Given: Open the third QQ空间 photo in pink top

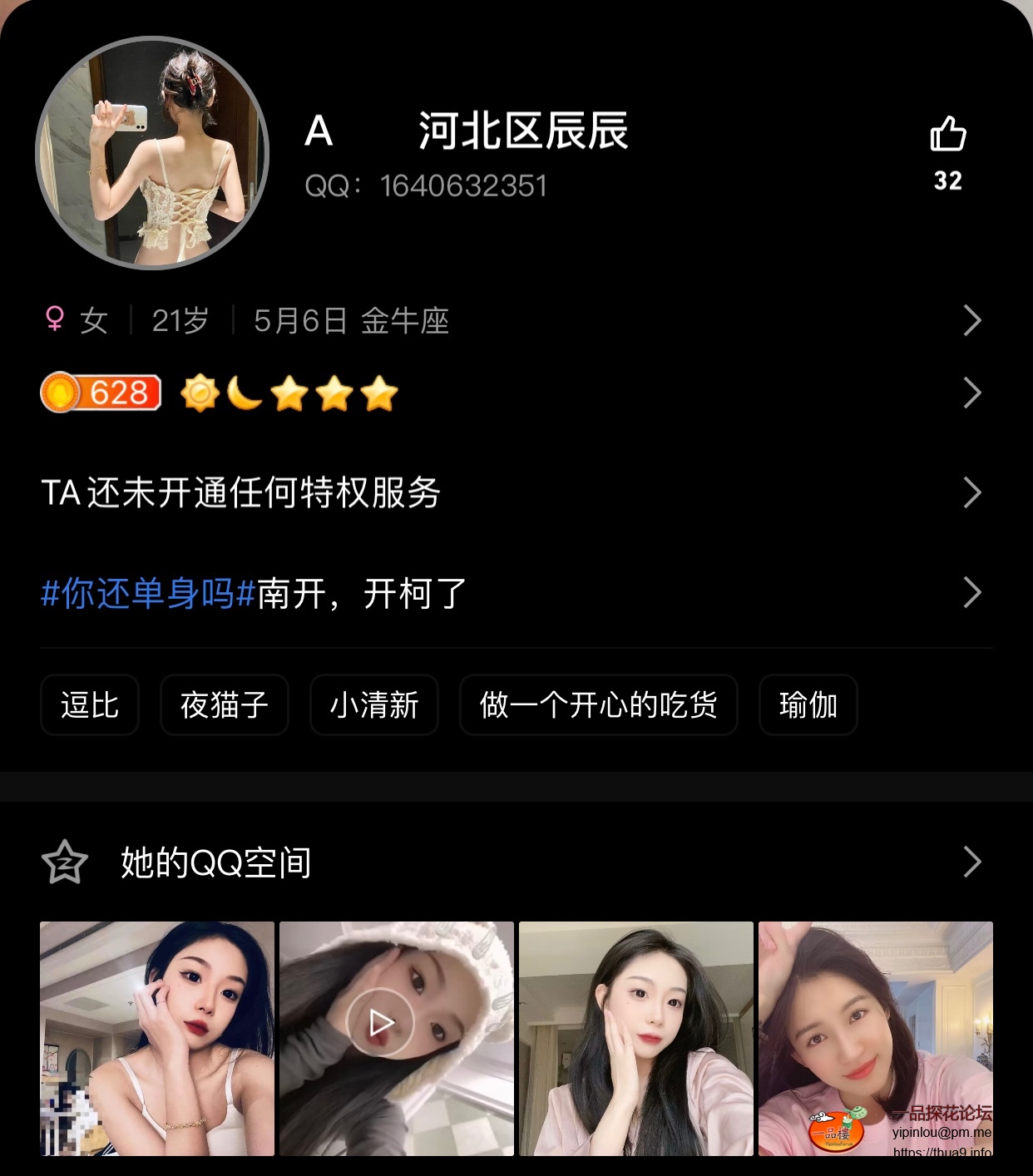Looking at the screenshot, I should click(636, 1039).
